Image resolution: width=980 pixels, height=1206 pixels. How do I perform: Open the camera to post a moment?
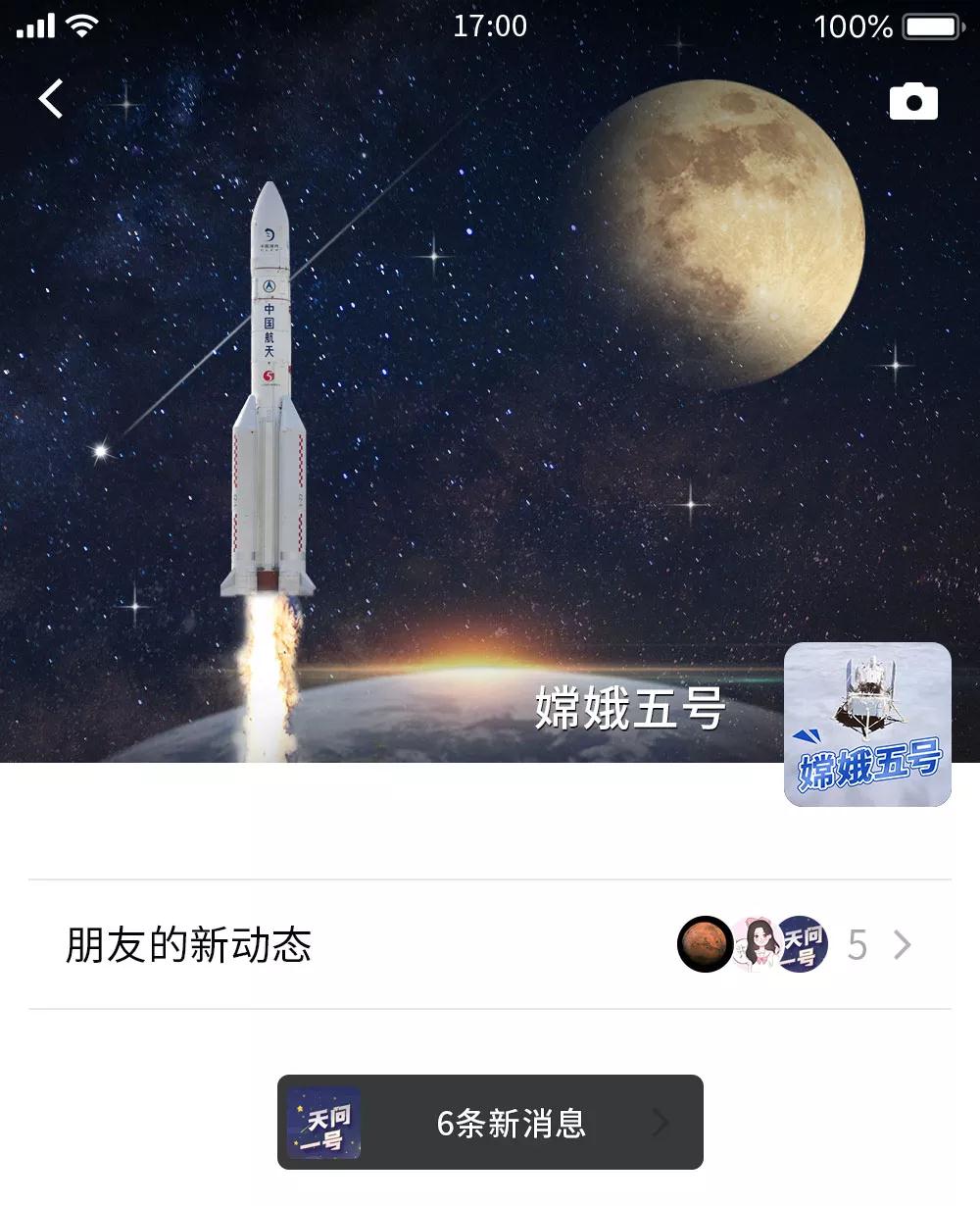912,102
